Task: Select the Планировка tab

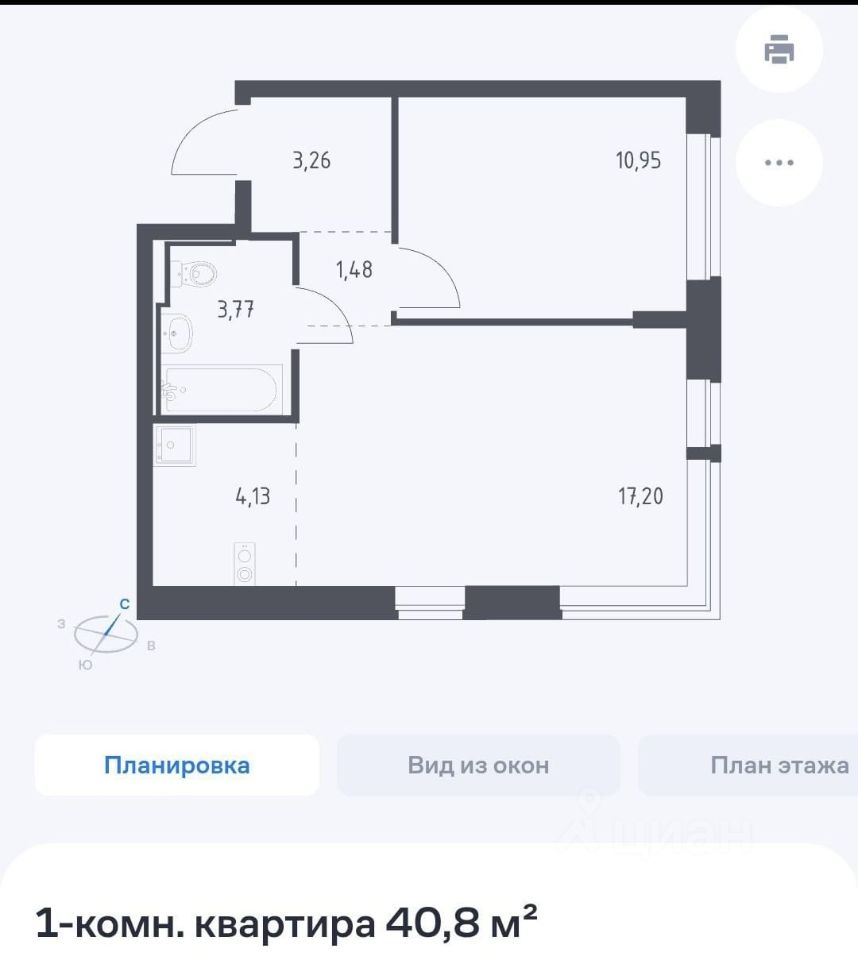Action: (x=177, y=766)
